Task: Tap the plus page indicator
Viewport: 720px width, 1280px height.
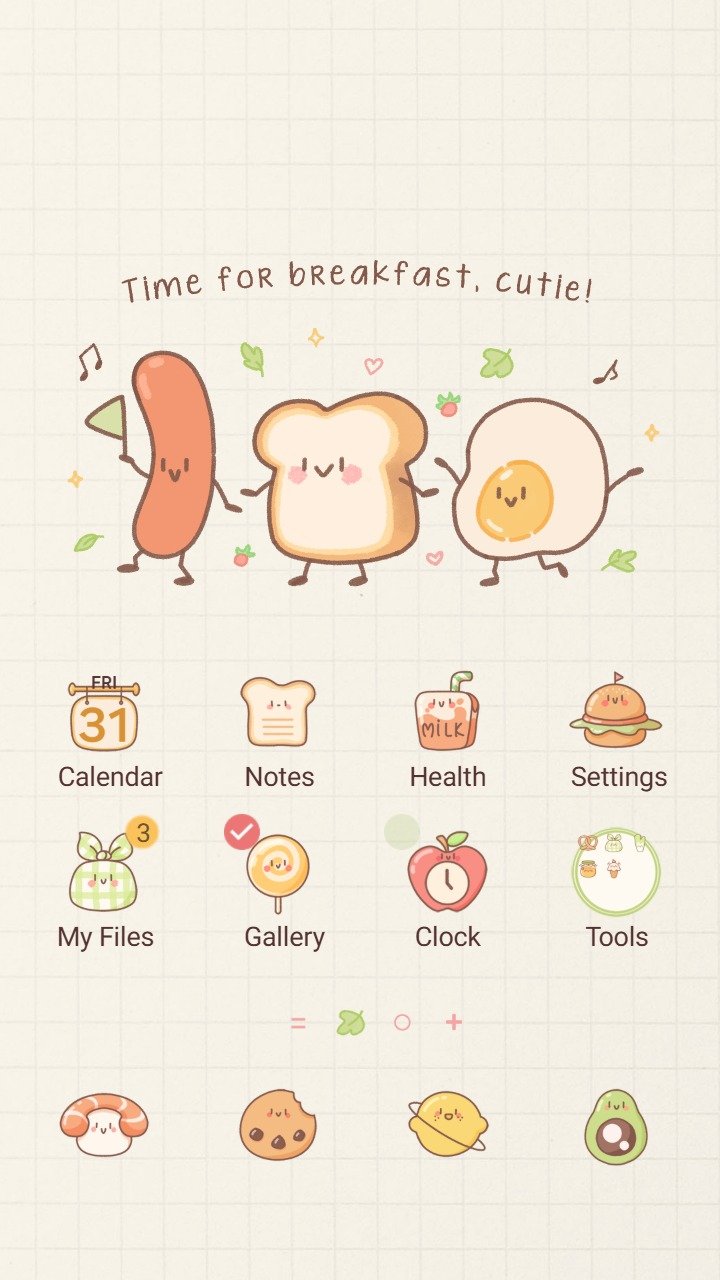Action: 454,1022
